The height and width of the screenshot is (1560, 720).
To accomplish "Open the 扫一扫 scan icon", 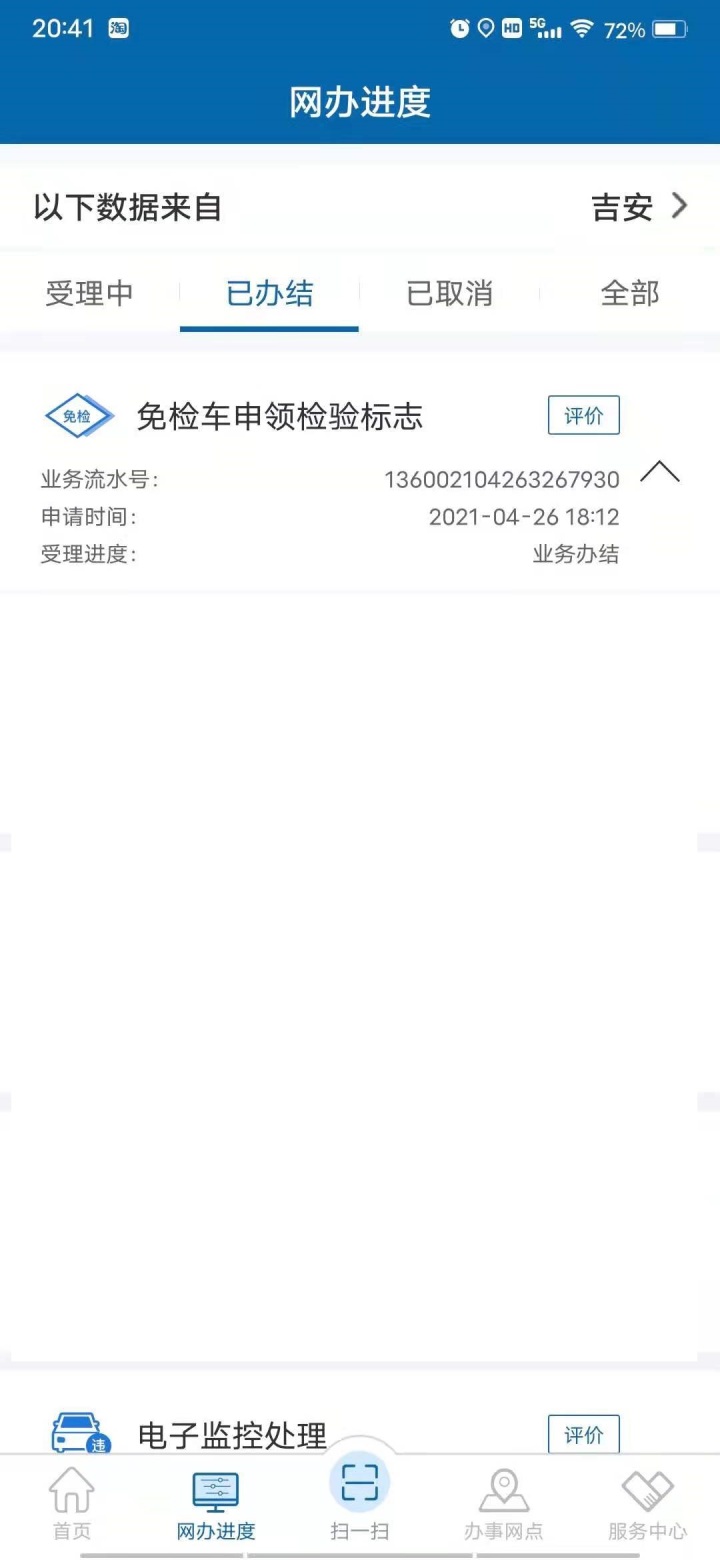I will point(359,1489).
